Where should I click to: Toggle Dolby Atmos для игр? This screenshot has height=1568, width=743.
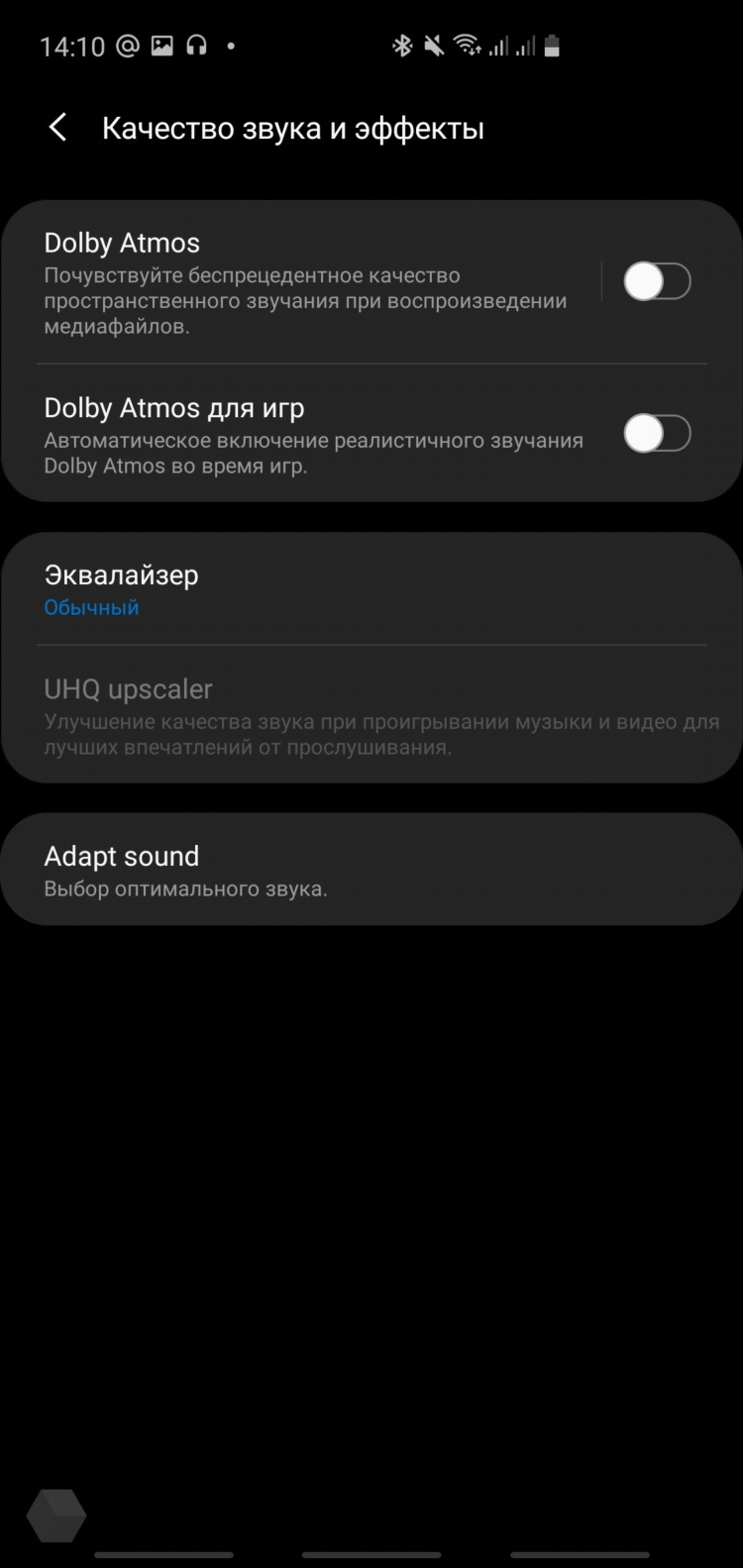pyautogui.click(x=657, y=434)
